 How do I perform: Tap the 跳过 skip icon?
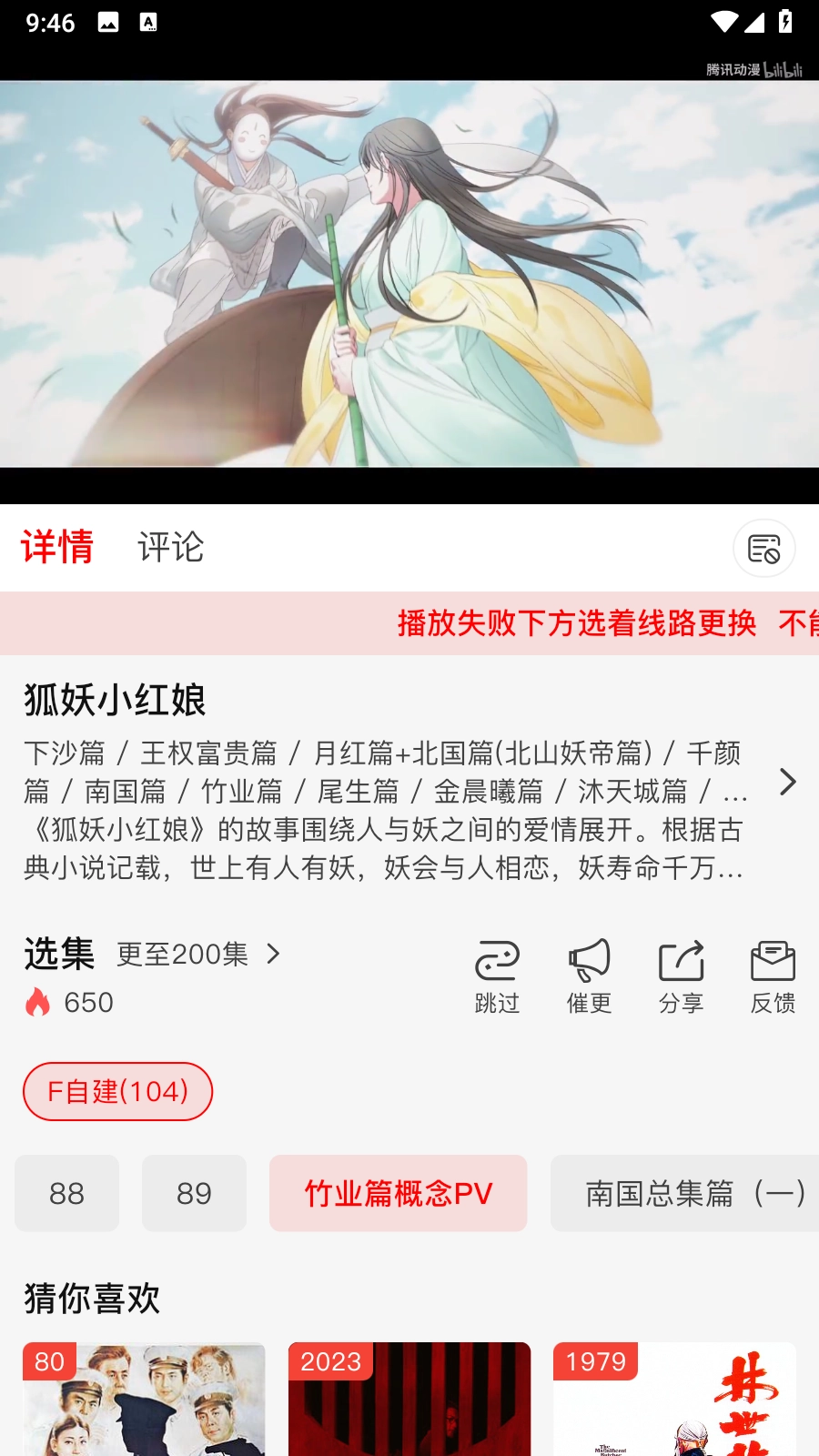497,976
